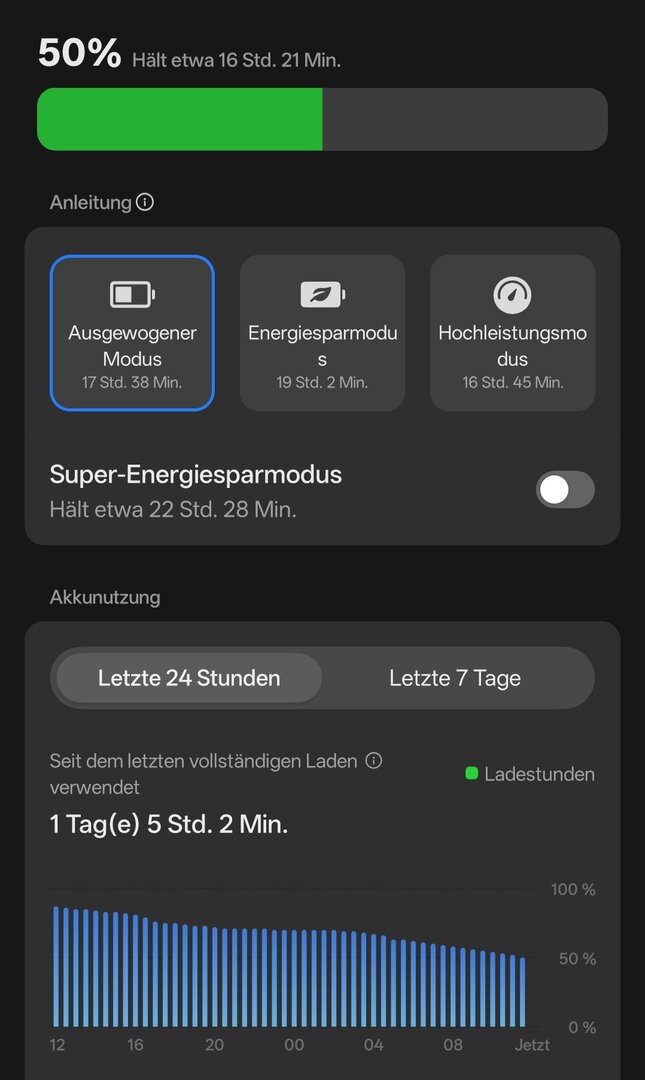Open the info icon next to Anleitung
This screenshot has width=645, height=1080.
[x=145, y=202]
